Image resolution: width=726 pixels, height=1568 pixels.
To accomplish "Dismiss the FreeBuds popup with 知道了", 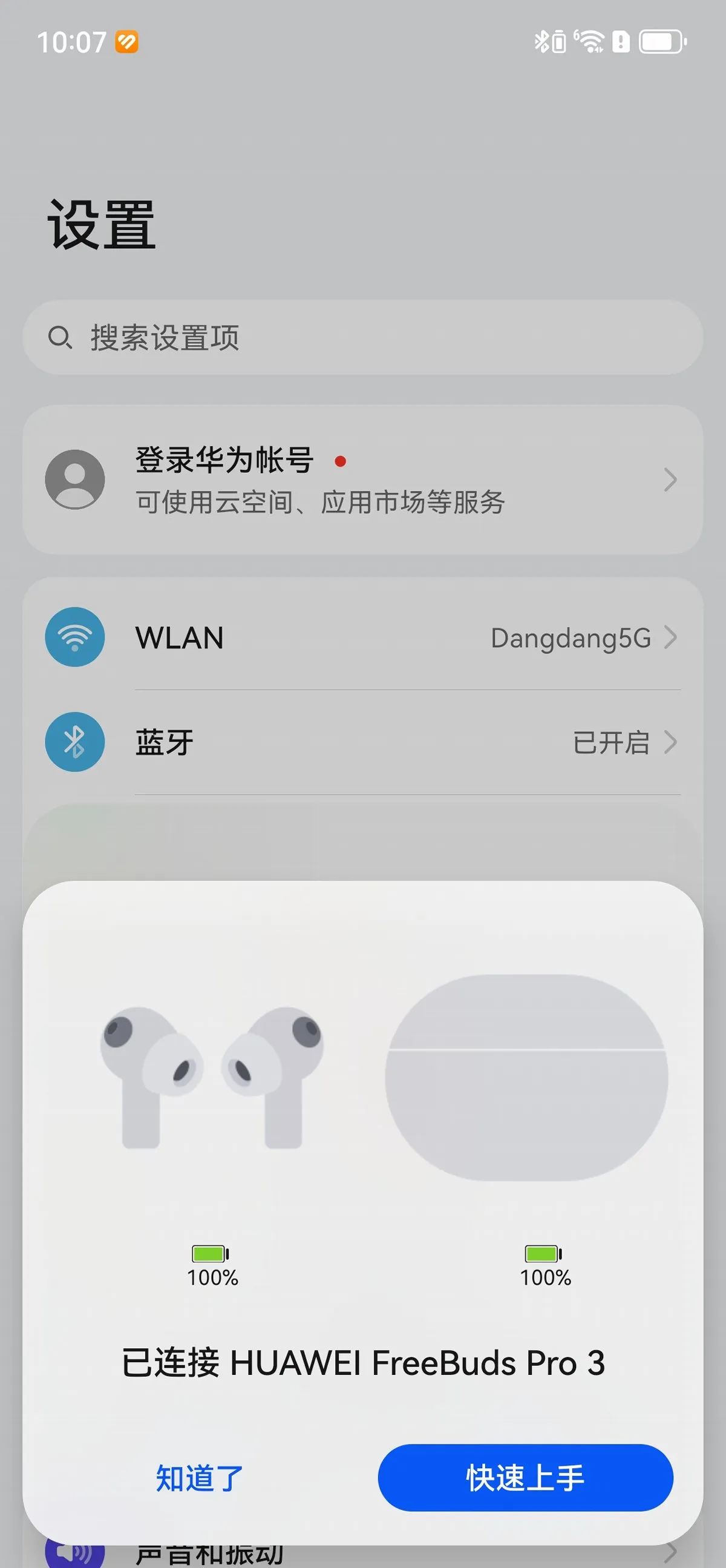I will coord(200,1477).
